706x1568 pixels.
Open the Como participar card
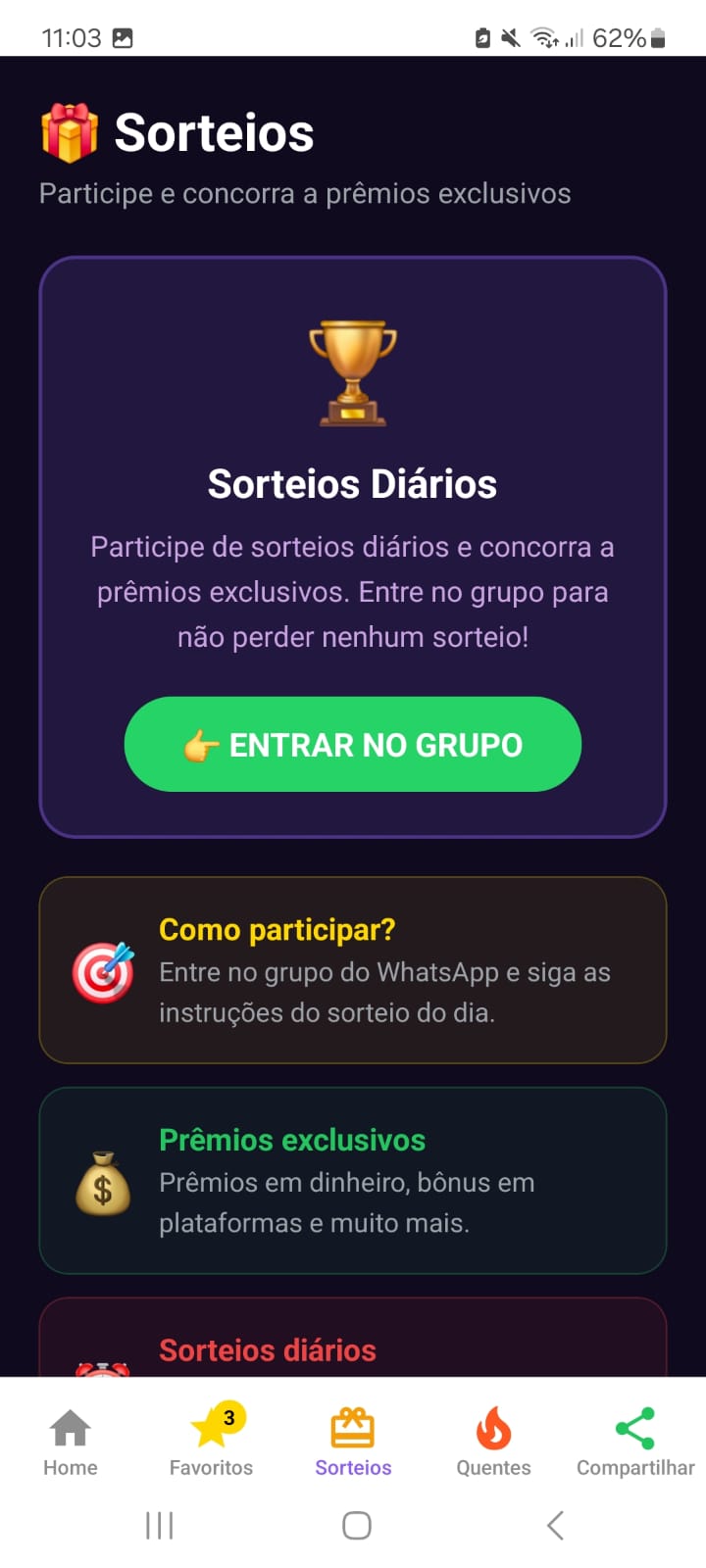point(353,970)
